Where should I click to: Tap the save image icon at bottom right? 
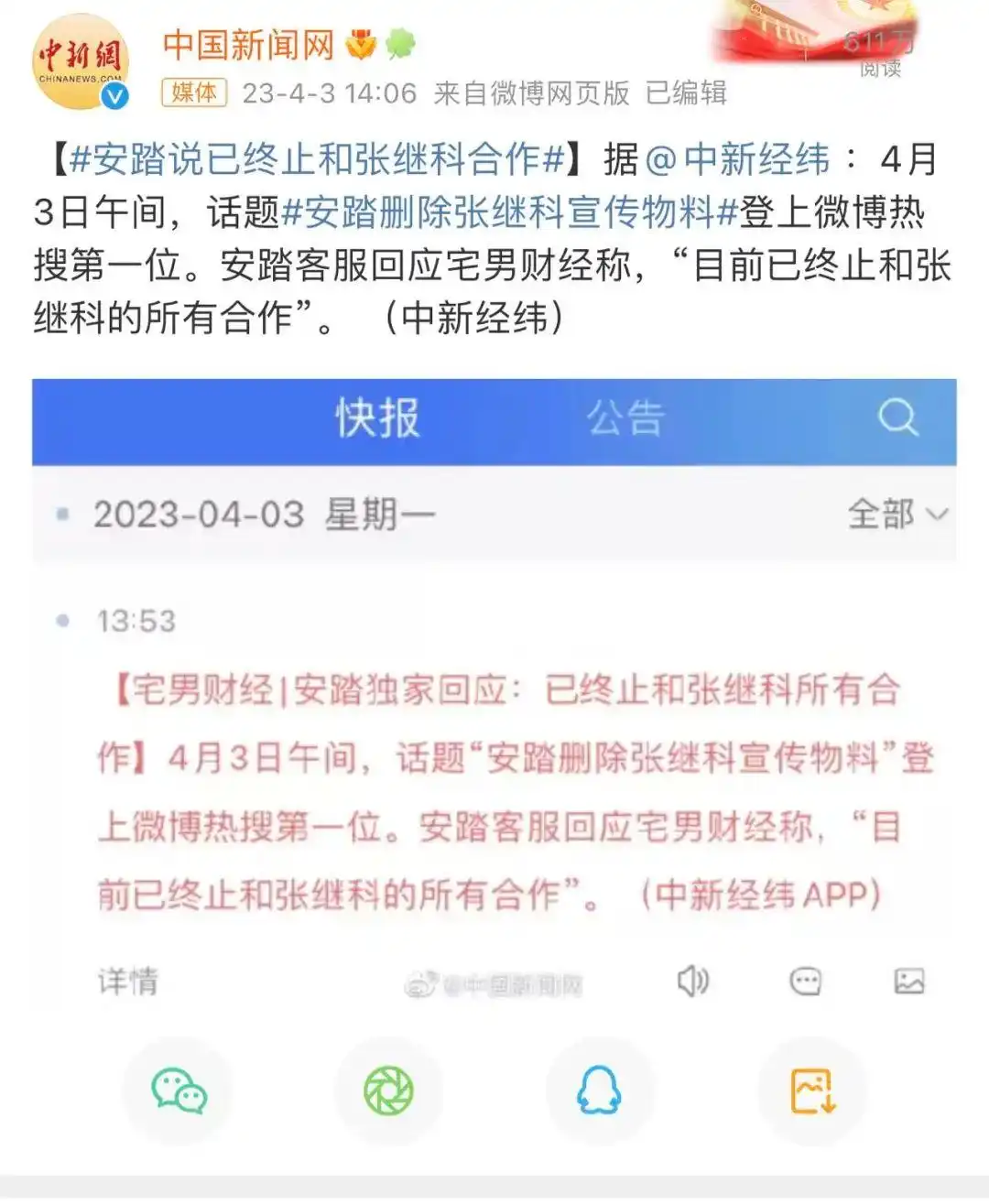click(810, 1091)
